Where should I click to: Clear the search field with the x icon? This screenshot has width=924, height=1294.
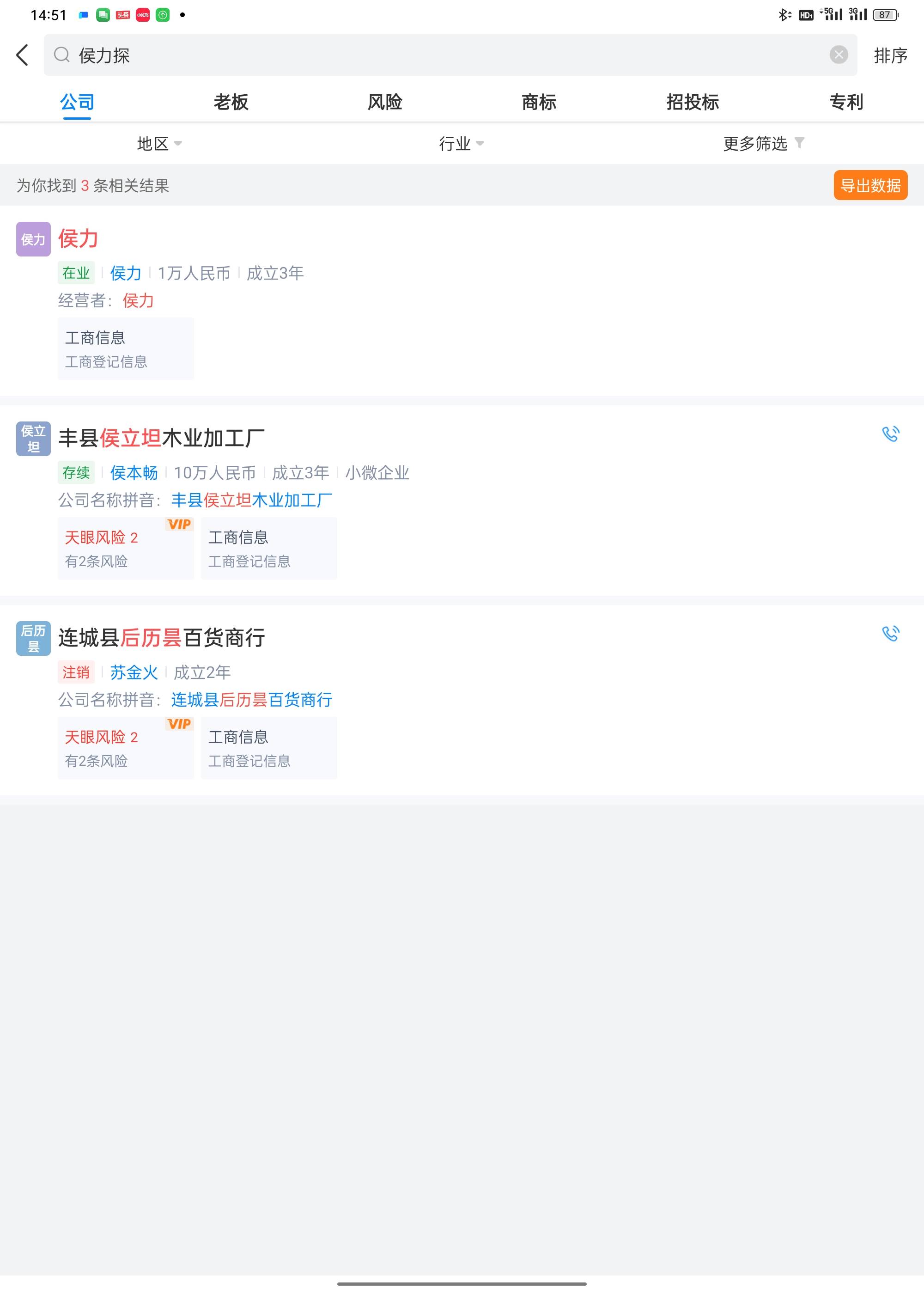click(837, 54)
